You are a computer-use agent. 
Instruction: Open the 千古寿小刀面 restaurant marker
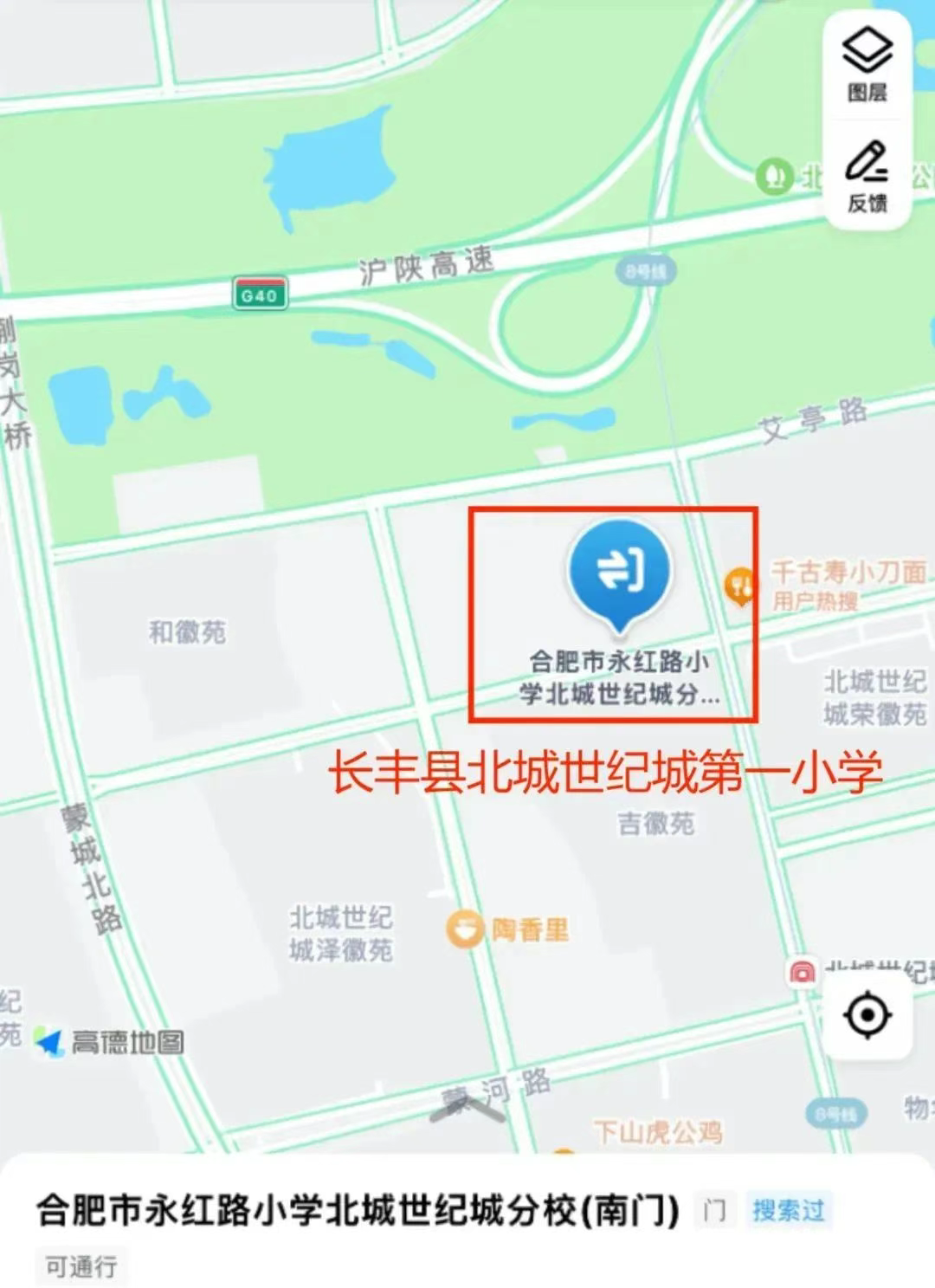click(x=740, y=586)
